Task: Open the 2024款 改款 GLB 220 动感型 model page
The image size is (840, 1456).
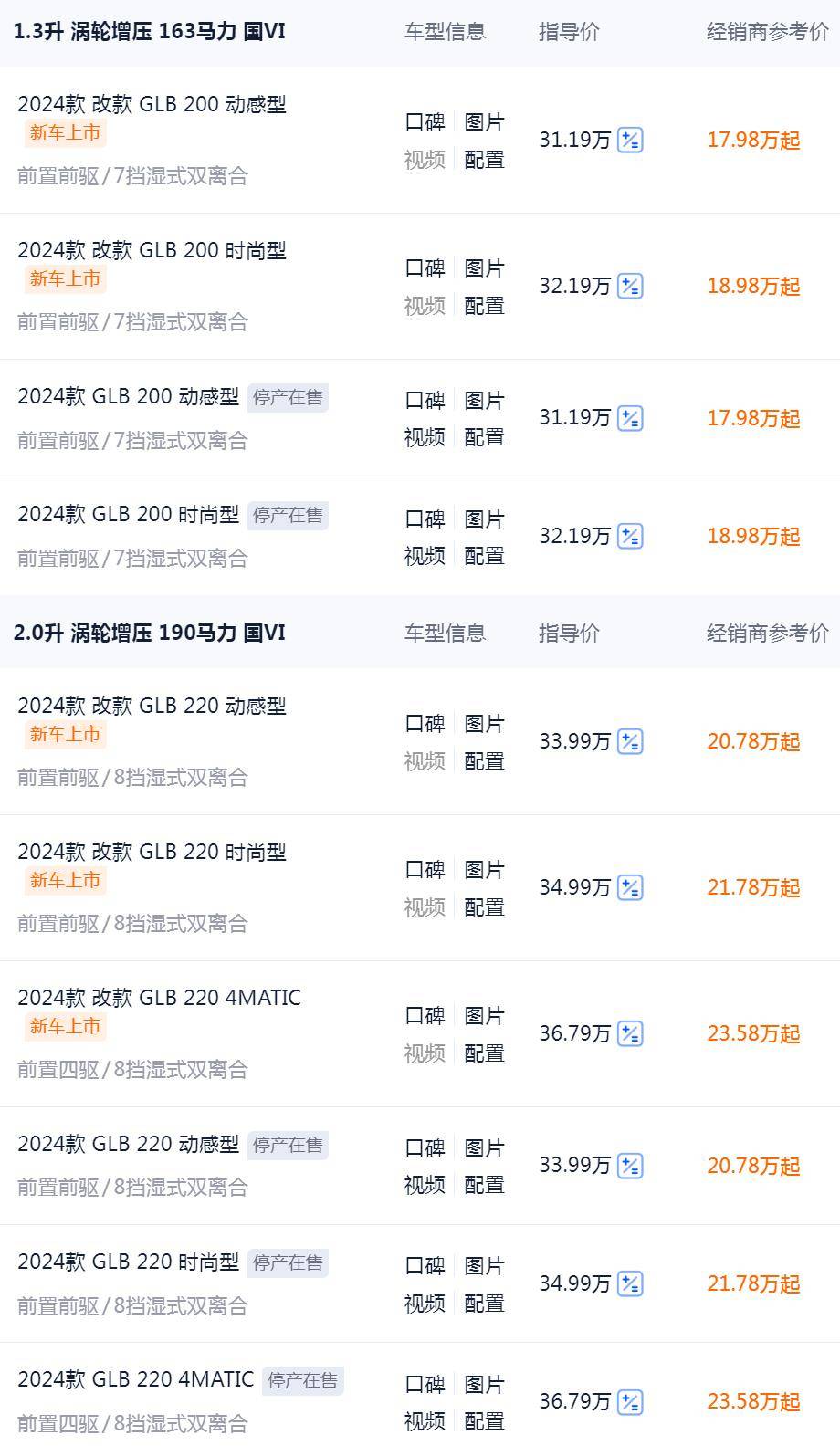Action: 152,707
